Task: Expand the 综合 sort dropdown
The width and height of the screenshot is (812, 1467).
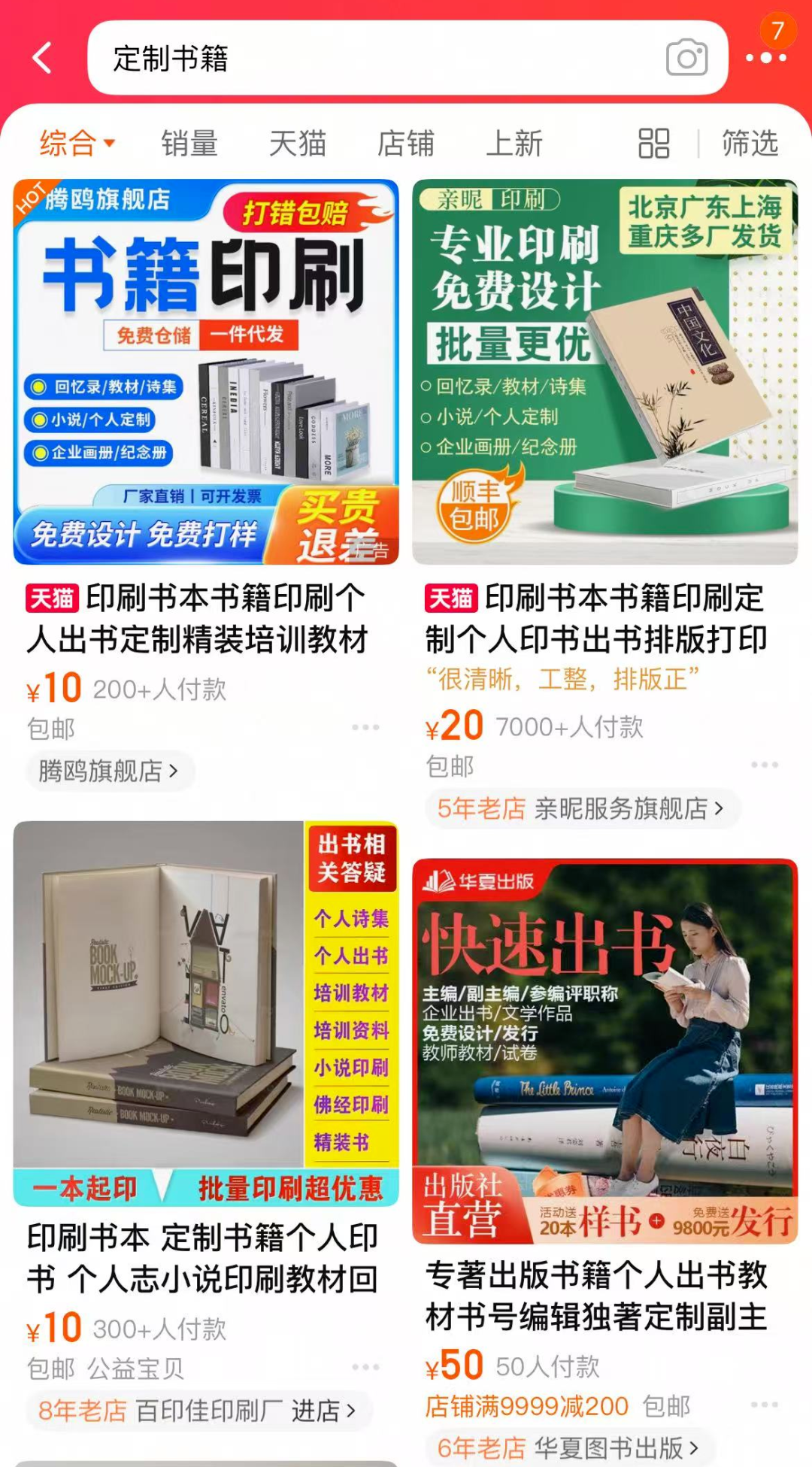Action: (77, 143)
